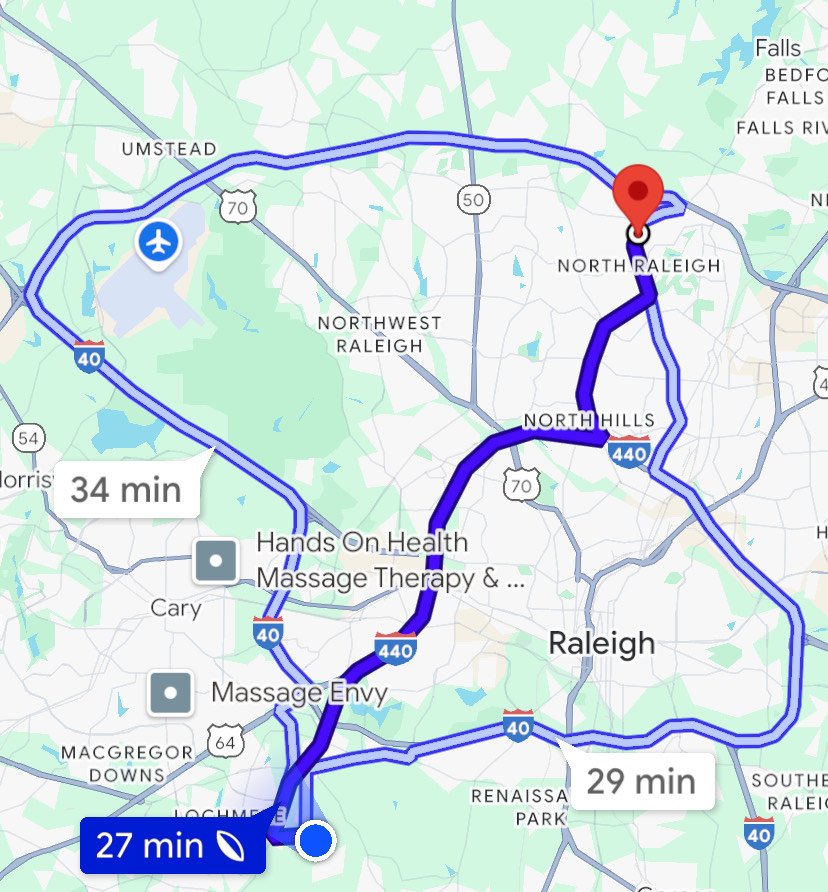This screenshot has width=828, height=892.
Task: Select the 29 min alternate route
Action: (640, 780)
